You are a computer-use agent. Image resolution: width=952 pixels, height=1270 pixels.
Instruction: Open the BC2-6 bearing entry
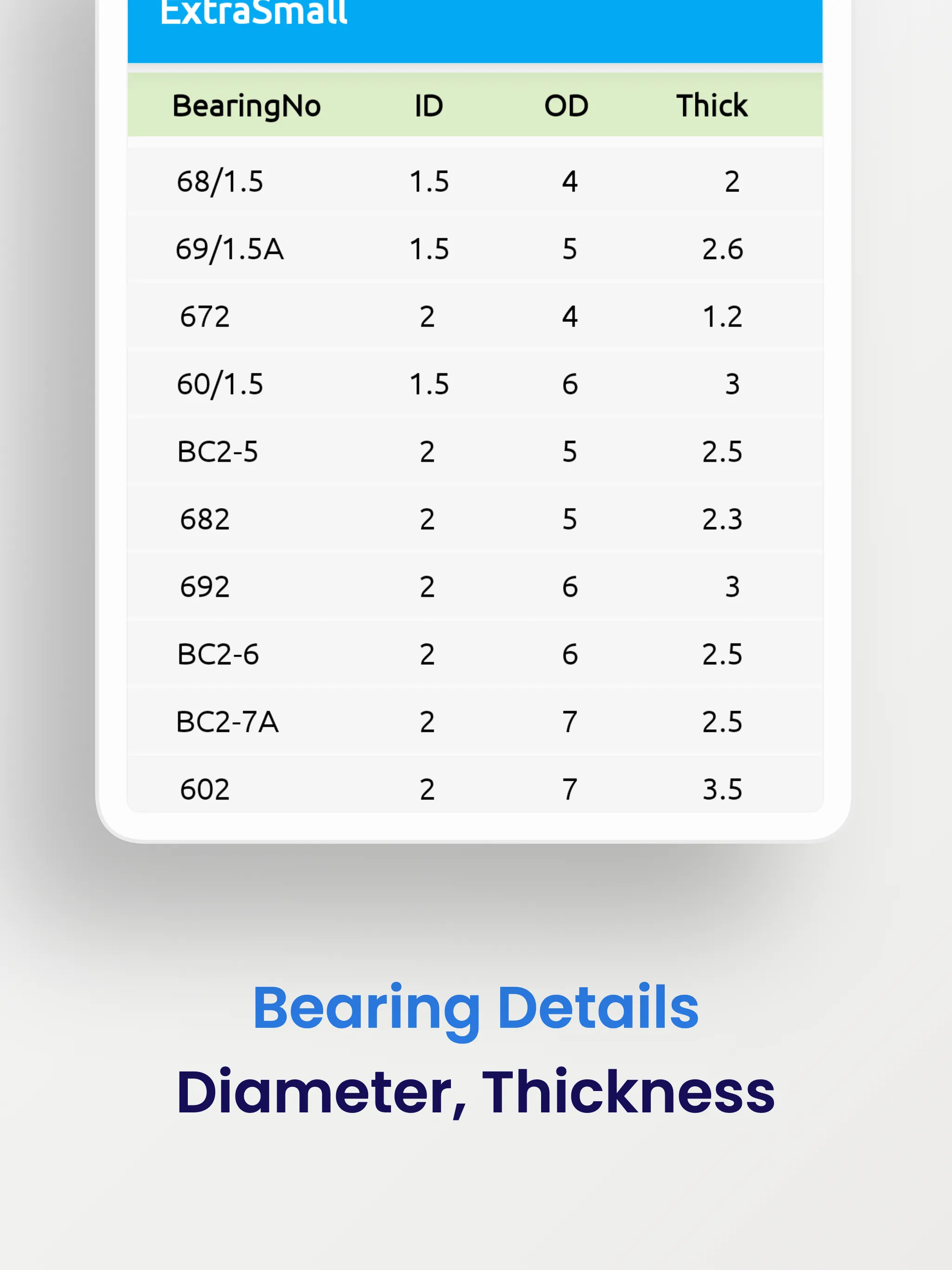click(217, 654)
